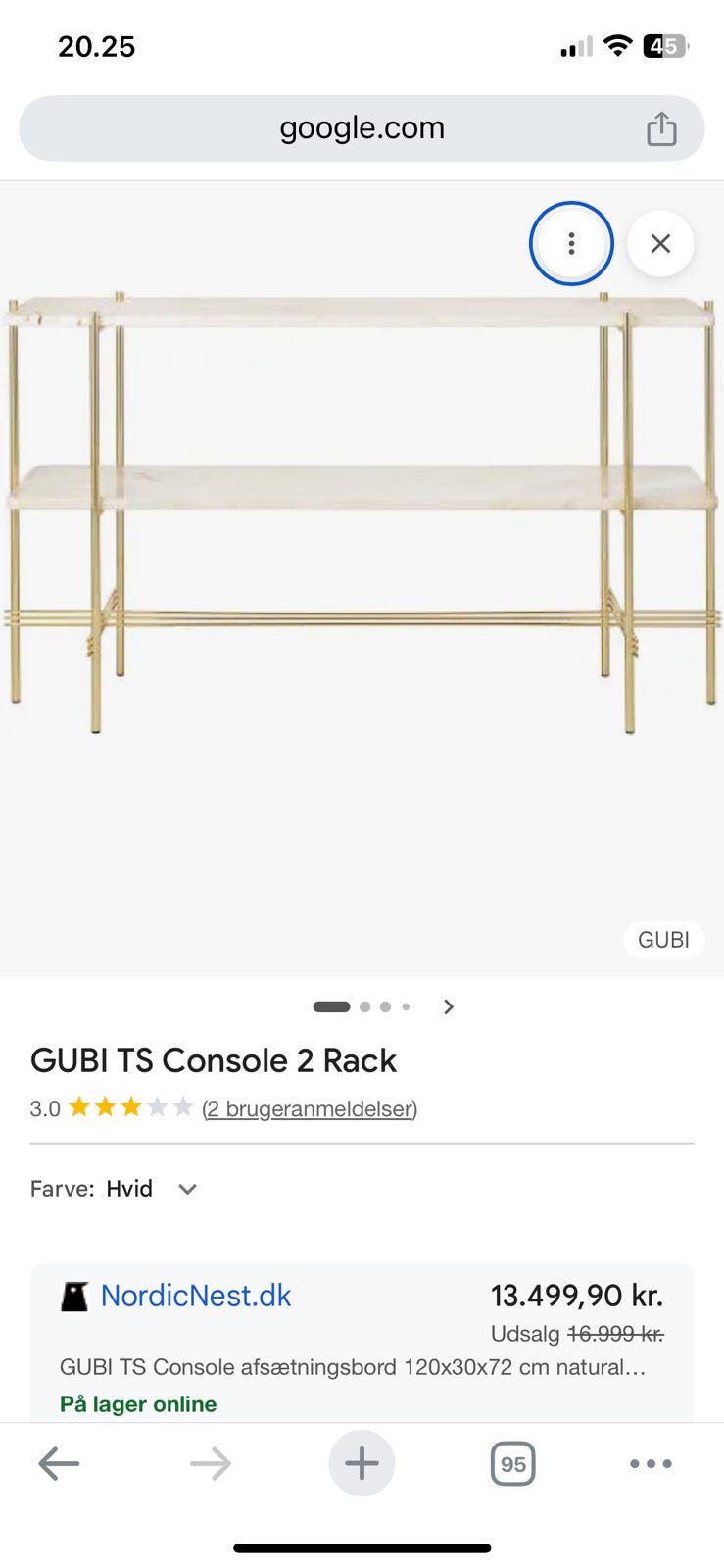
Task: Expand the Farve Hvid color dropdown
Action: point(186,1189)
